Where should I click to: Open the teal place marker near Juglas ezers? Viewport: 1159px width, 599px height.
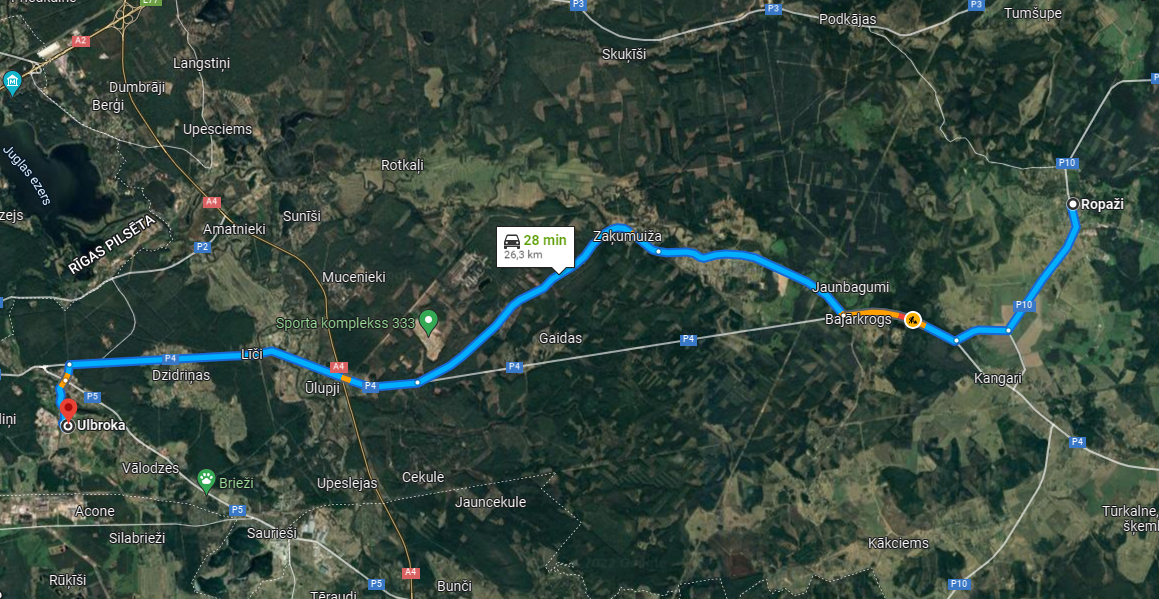[12, 82]
